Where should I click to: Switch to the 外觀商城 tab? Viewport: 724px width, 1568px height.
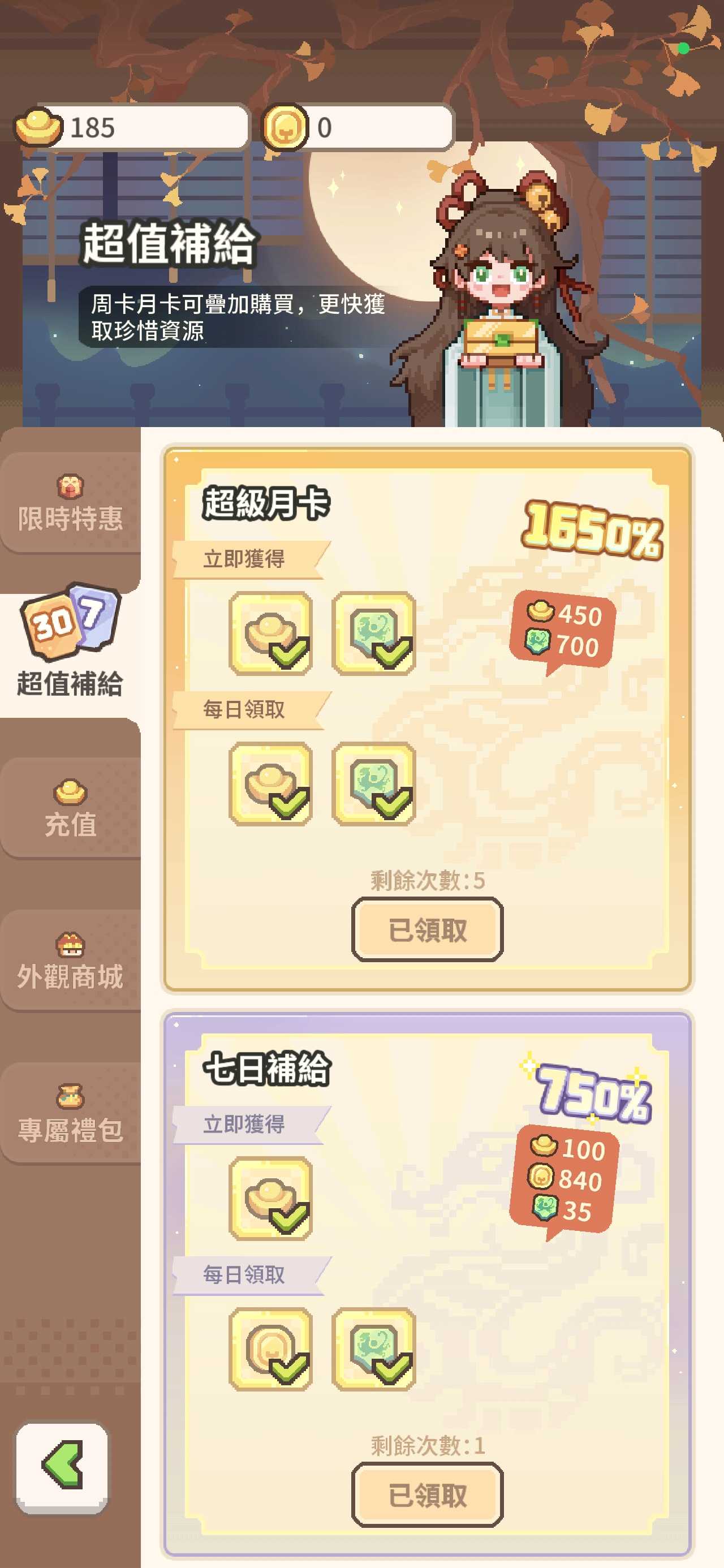pyautogui.click(x=70, y=960)
